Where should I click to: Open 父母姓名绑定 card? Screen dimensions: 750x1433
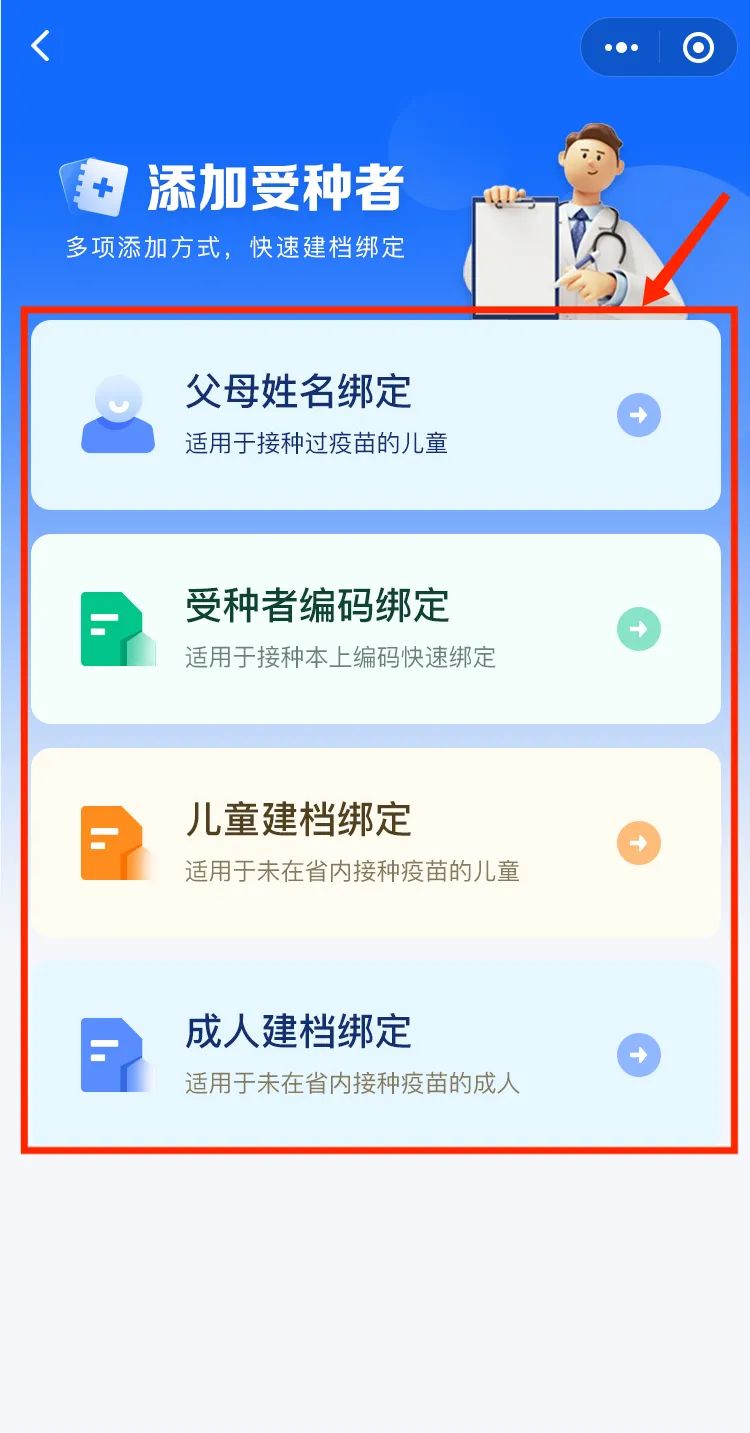click(375, 414)
